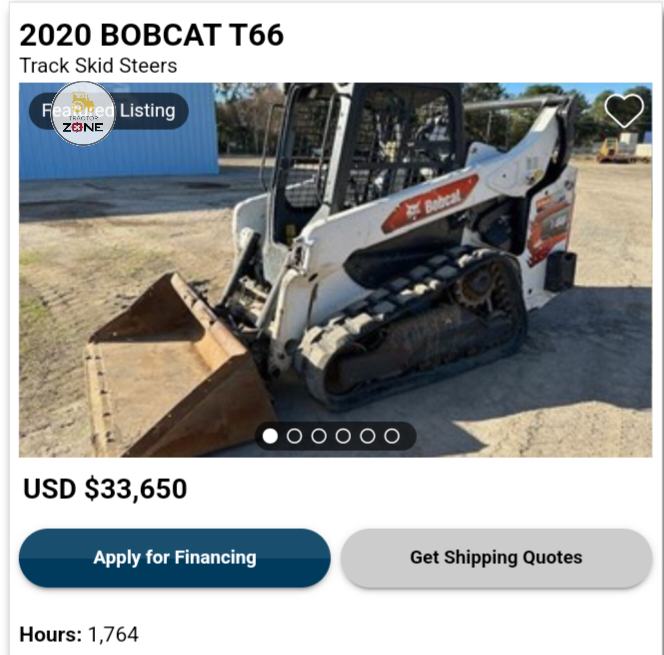Save this listing with the heart icon

tap(624, 111)
